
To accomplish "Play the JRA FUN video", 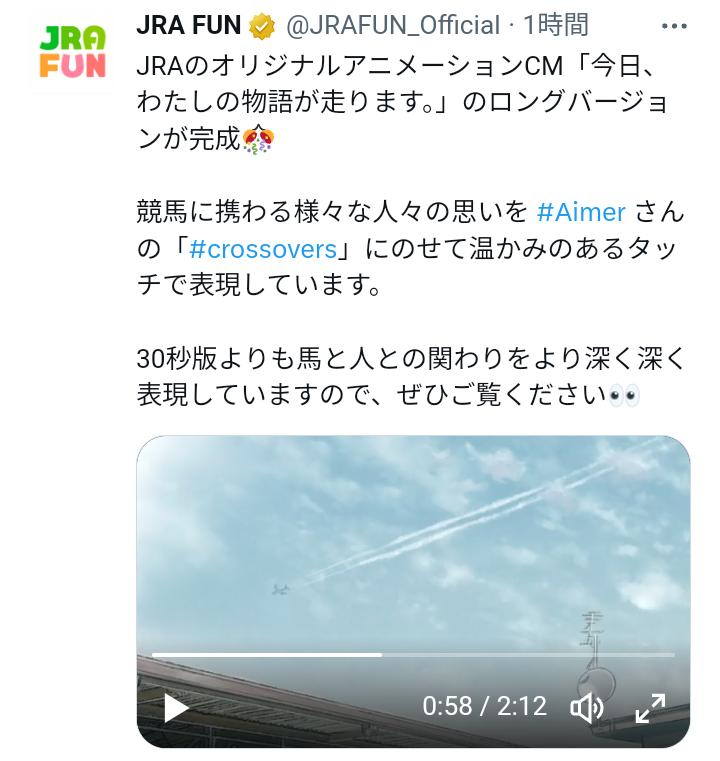I will click(176, 708).
